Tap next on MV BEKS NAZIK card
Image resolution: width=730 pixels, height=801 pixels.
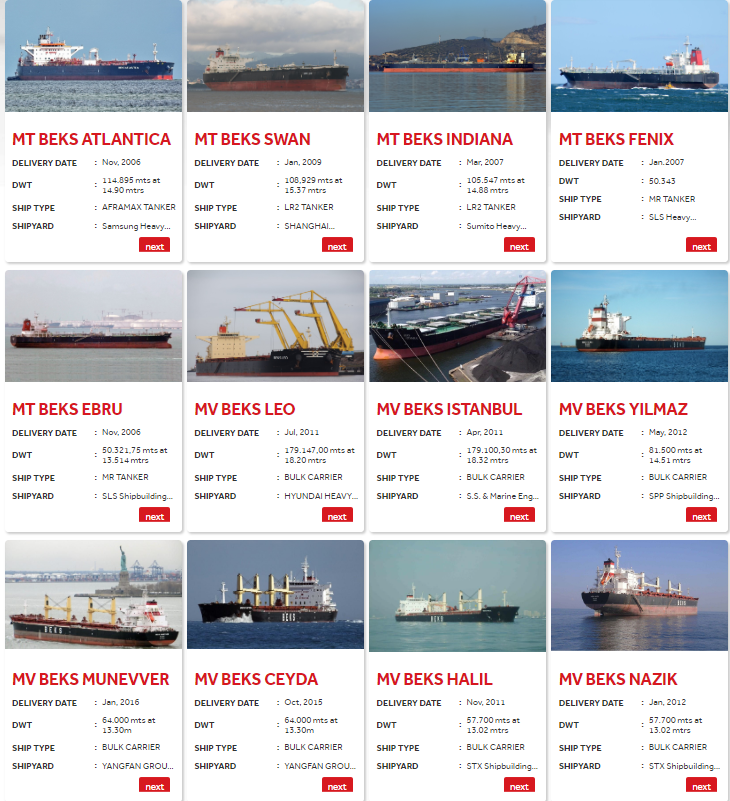tap(701, 786)
